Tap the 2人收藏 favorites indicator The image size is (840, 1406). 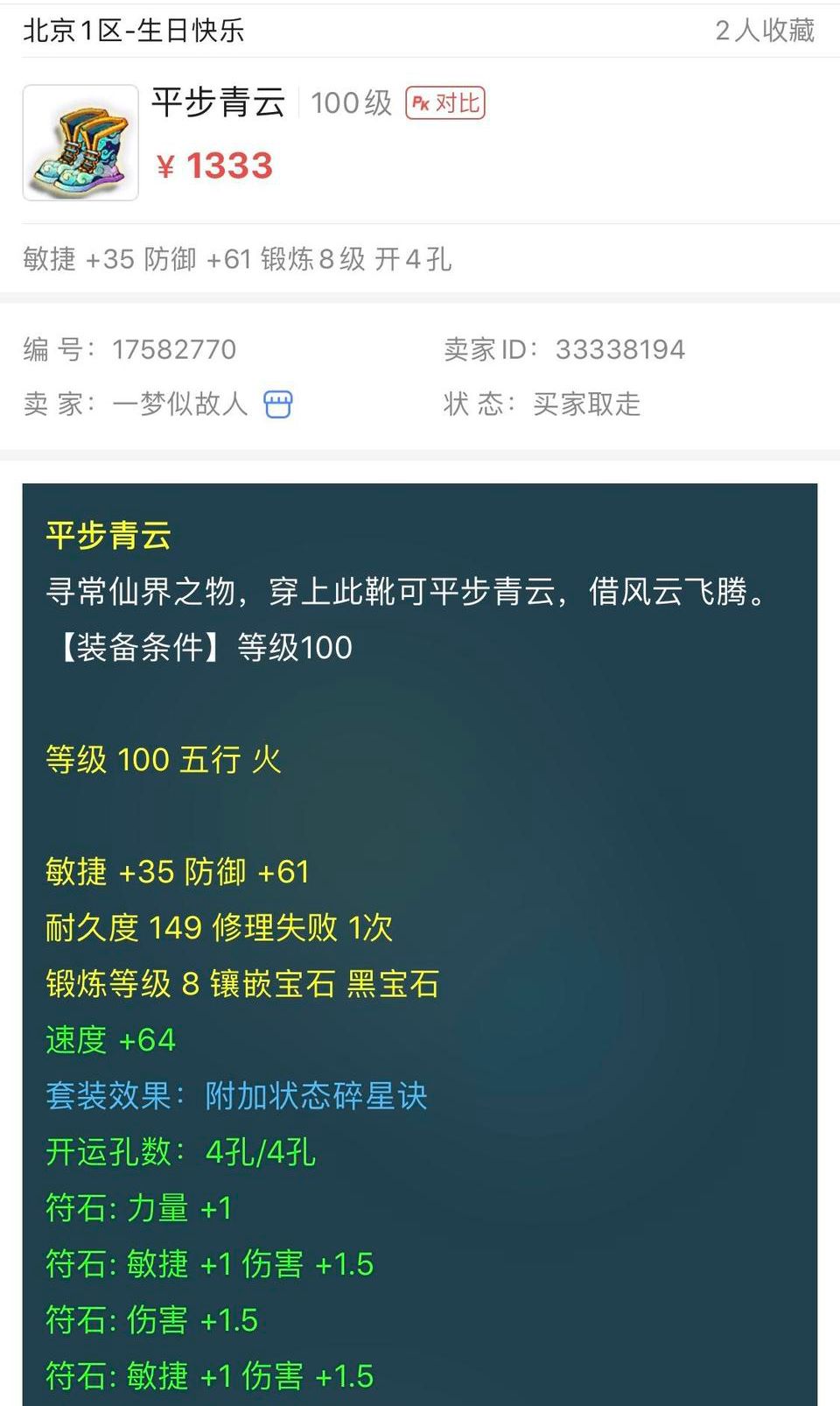point(766,31)
